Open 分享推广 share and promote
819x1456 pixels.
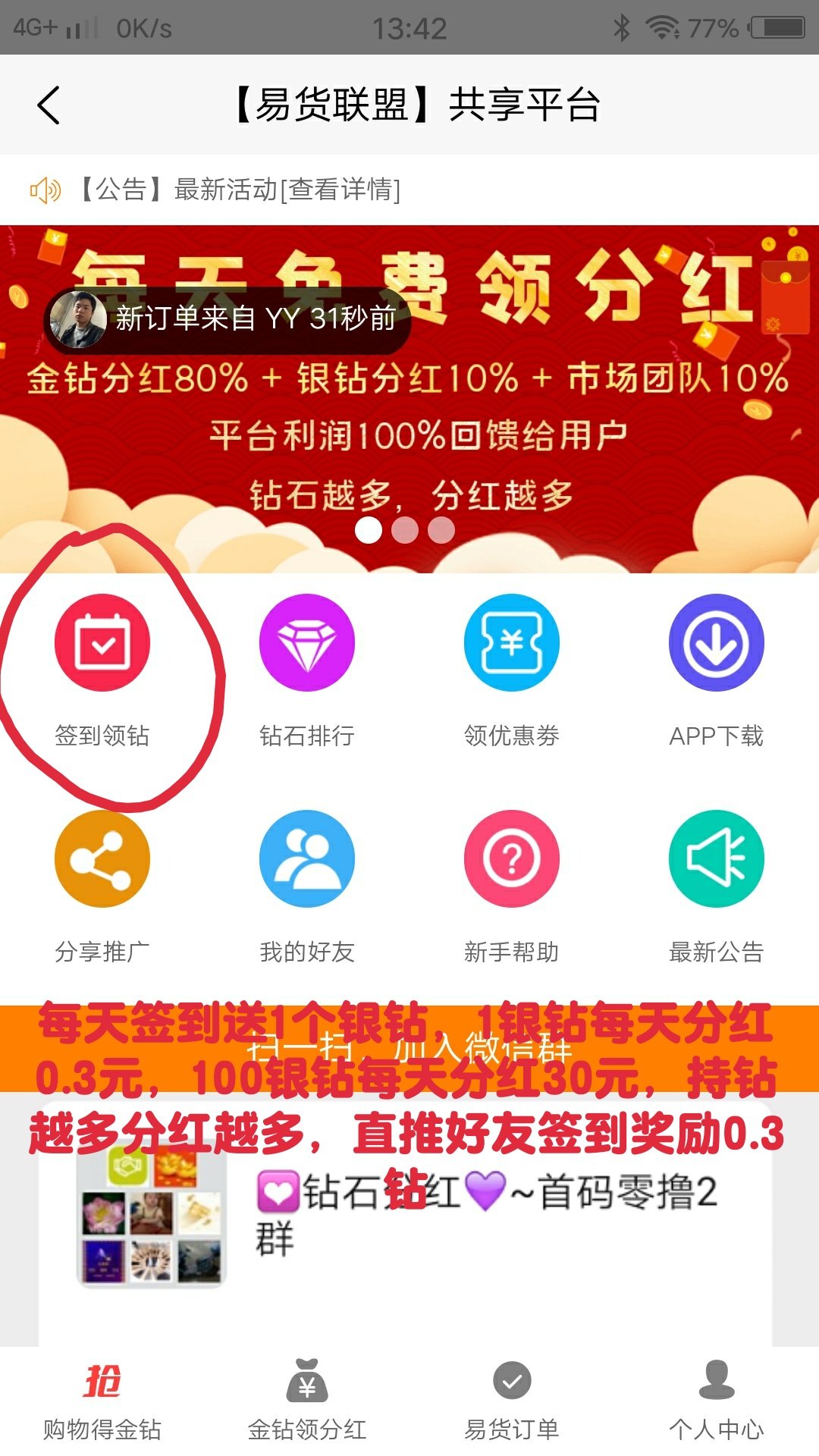(102, 858)
